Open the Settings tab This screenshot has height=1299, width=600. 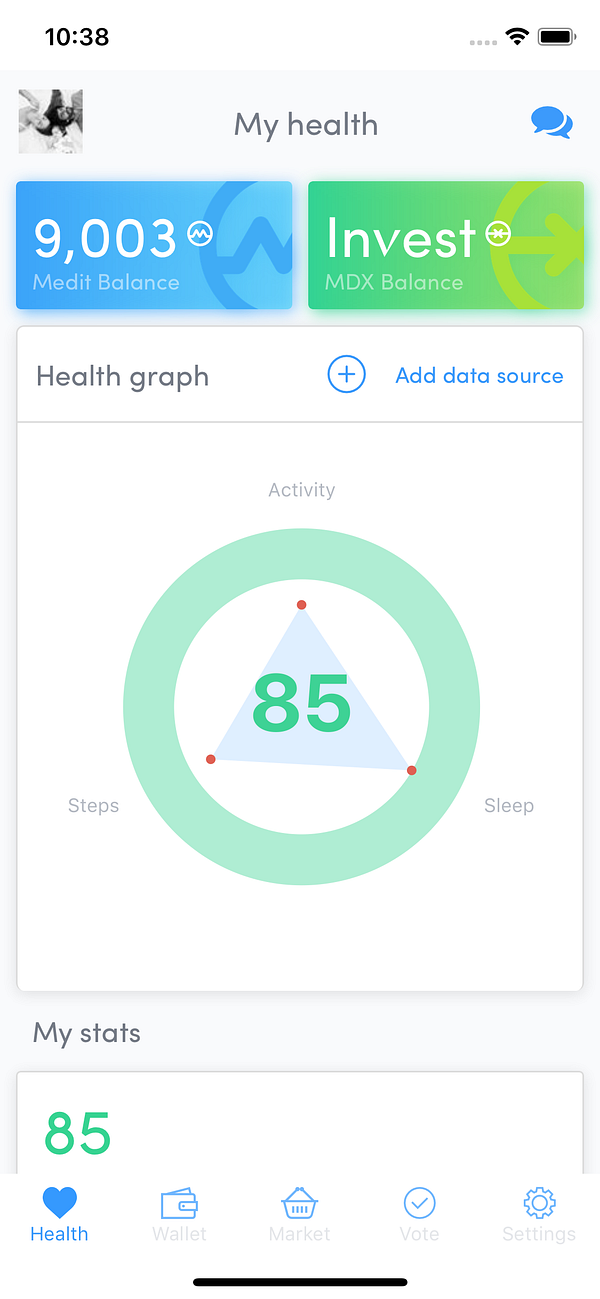pos(539,1214)
